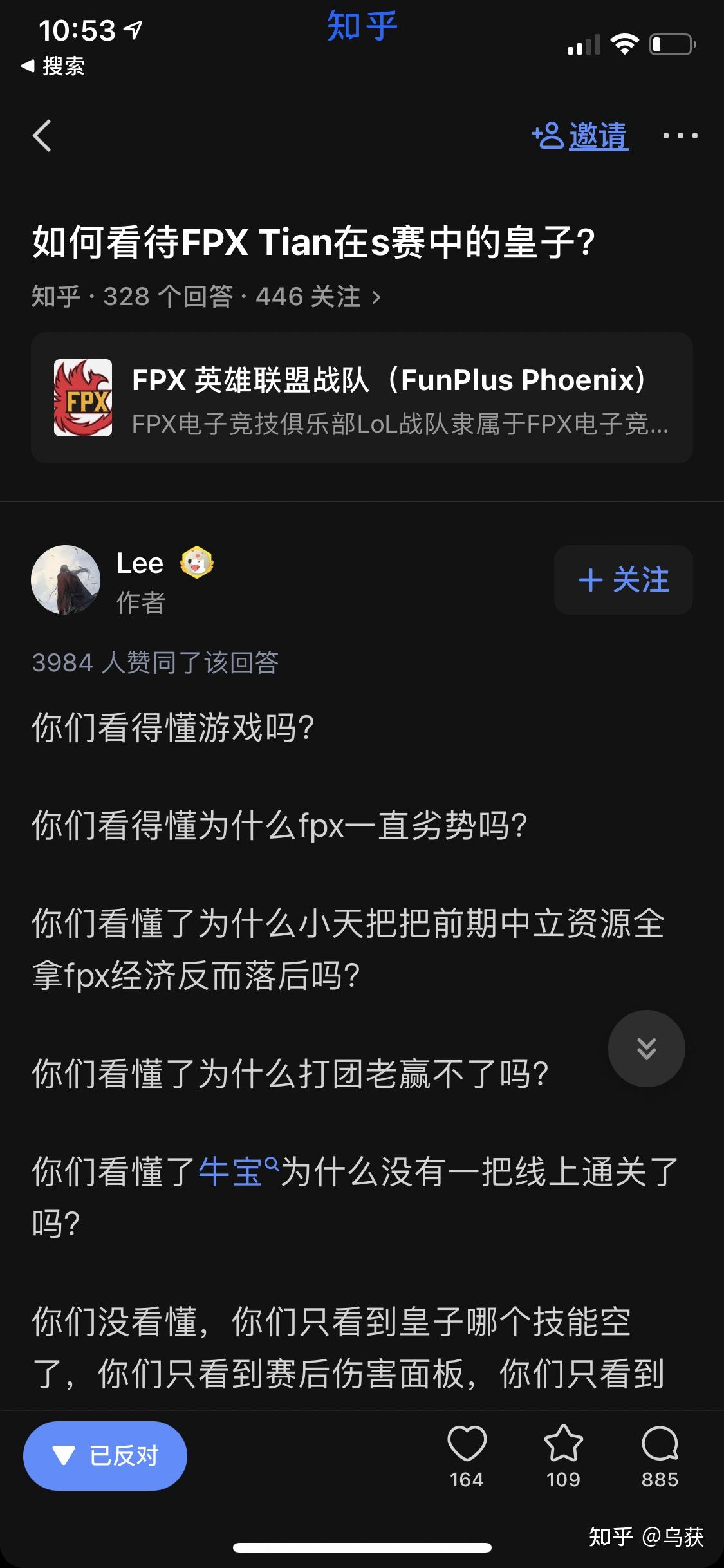Tap the back arrow to leave the answer
Screen dimensions: 724x1568
tap(42, 136)
